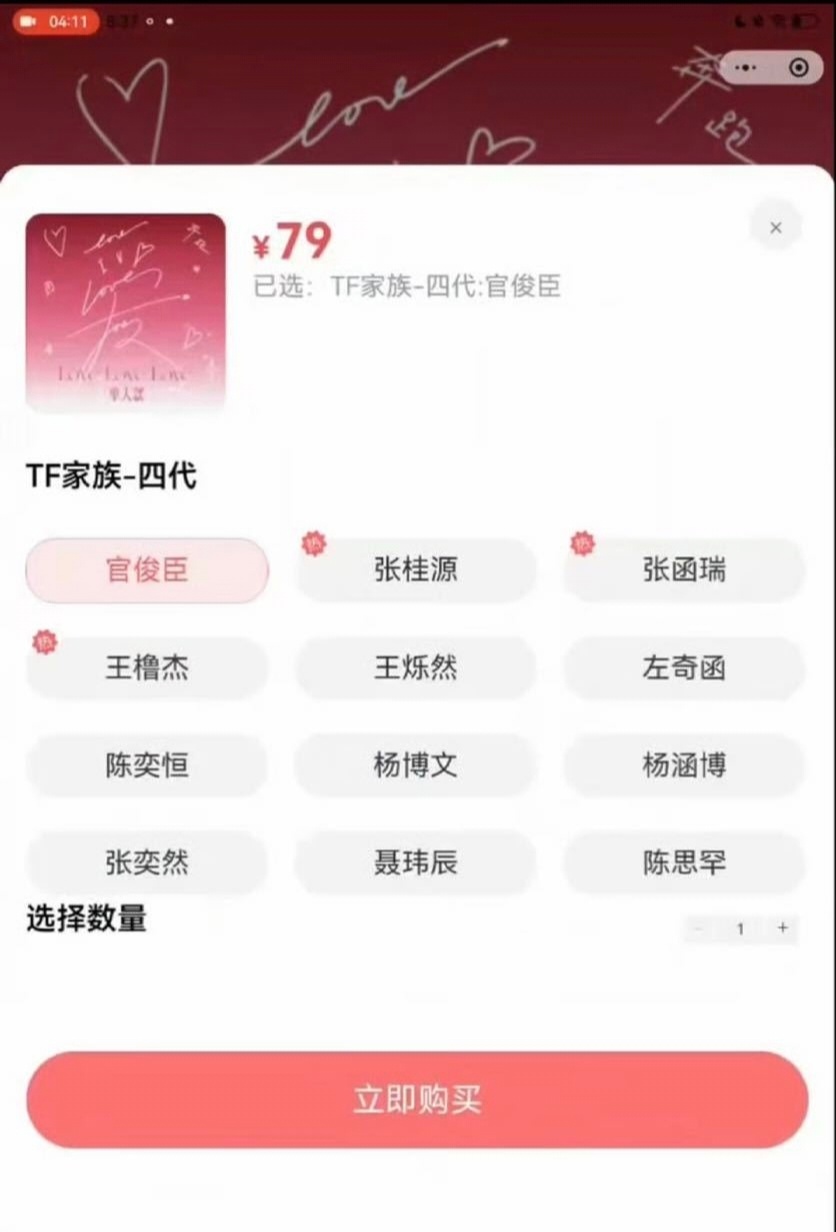The width and height of the screenshot is (836, 1232).
Task: Choose the 左奇函 option
Action: click(683, 668)
